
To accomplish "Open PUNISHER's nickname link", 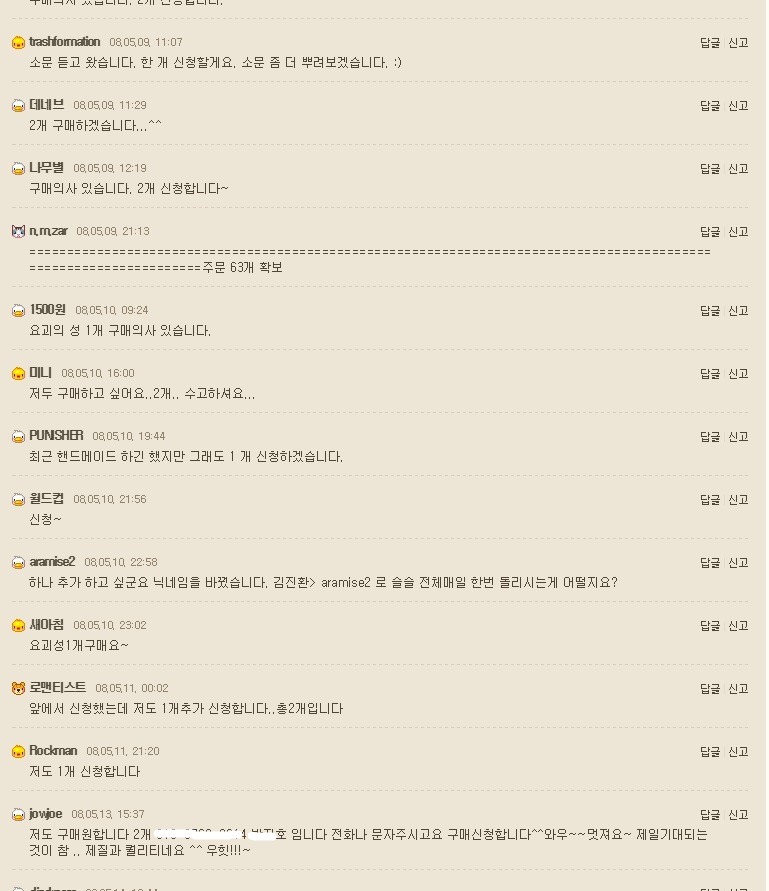I will (x=56, y=436).
